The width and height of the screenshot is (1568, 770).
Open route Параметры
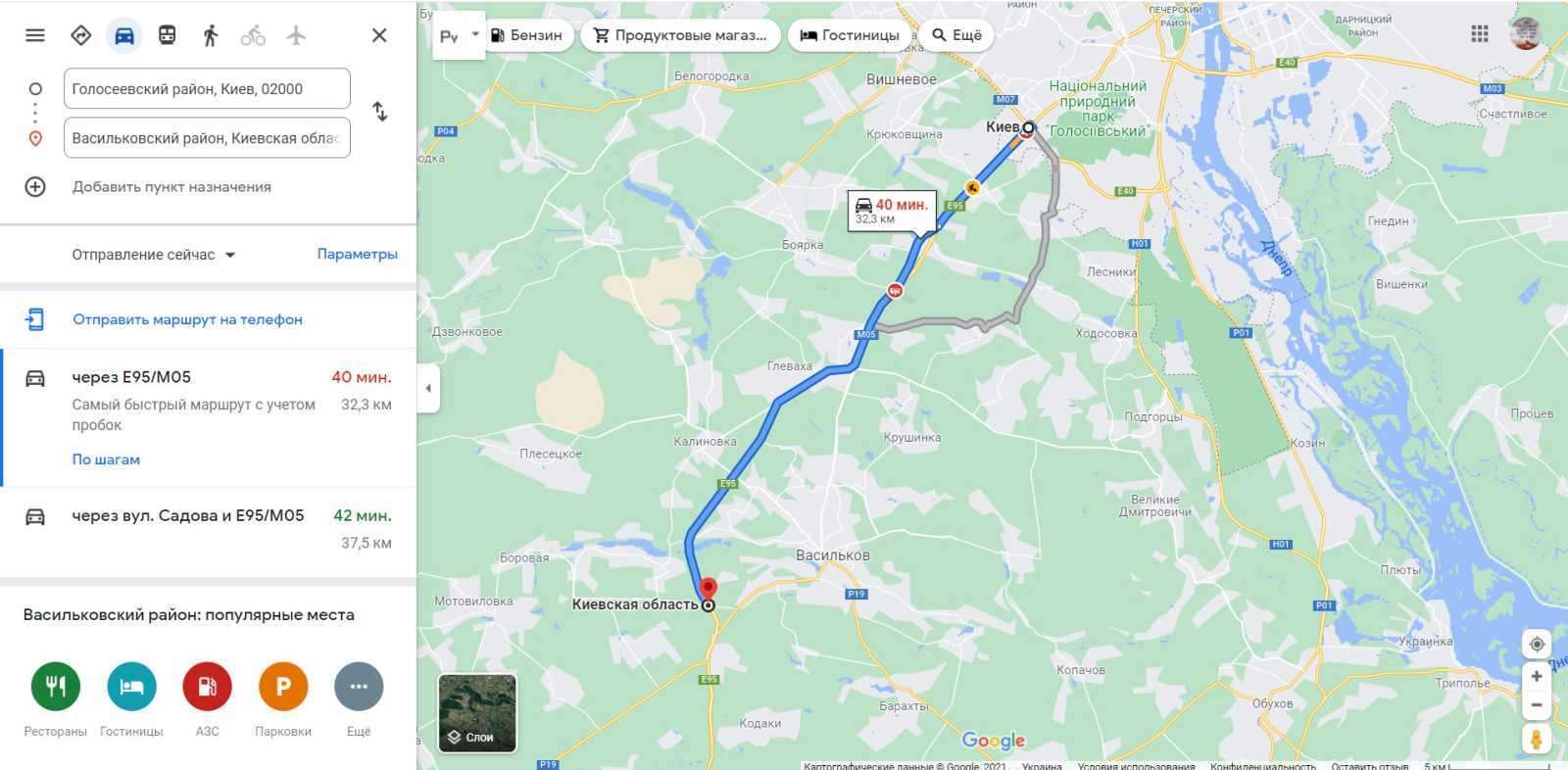[357, 255]
